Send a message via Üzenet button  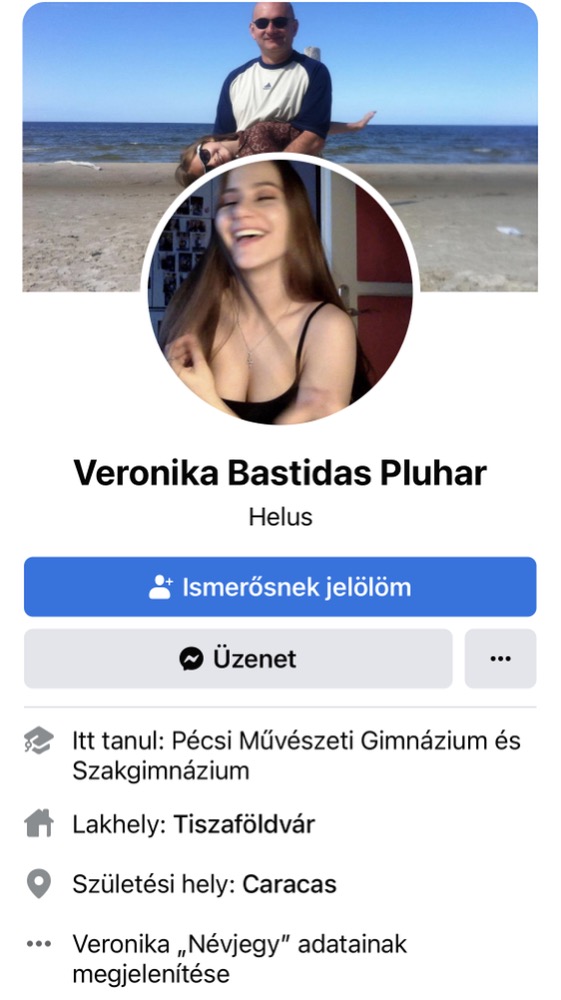[238, 658]
